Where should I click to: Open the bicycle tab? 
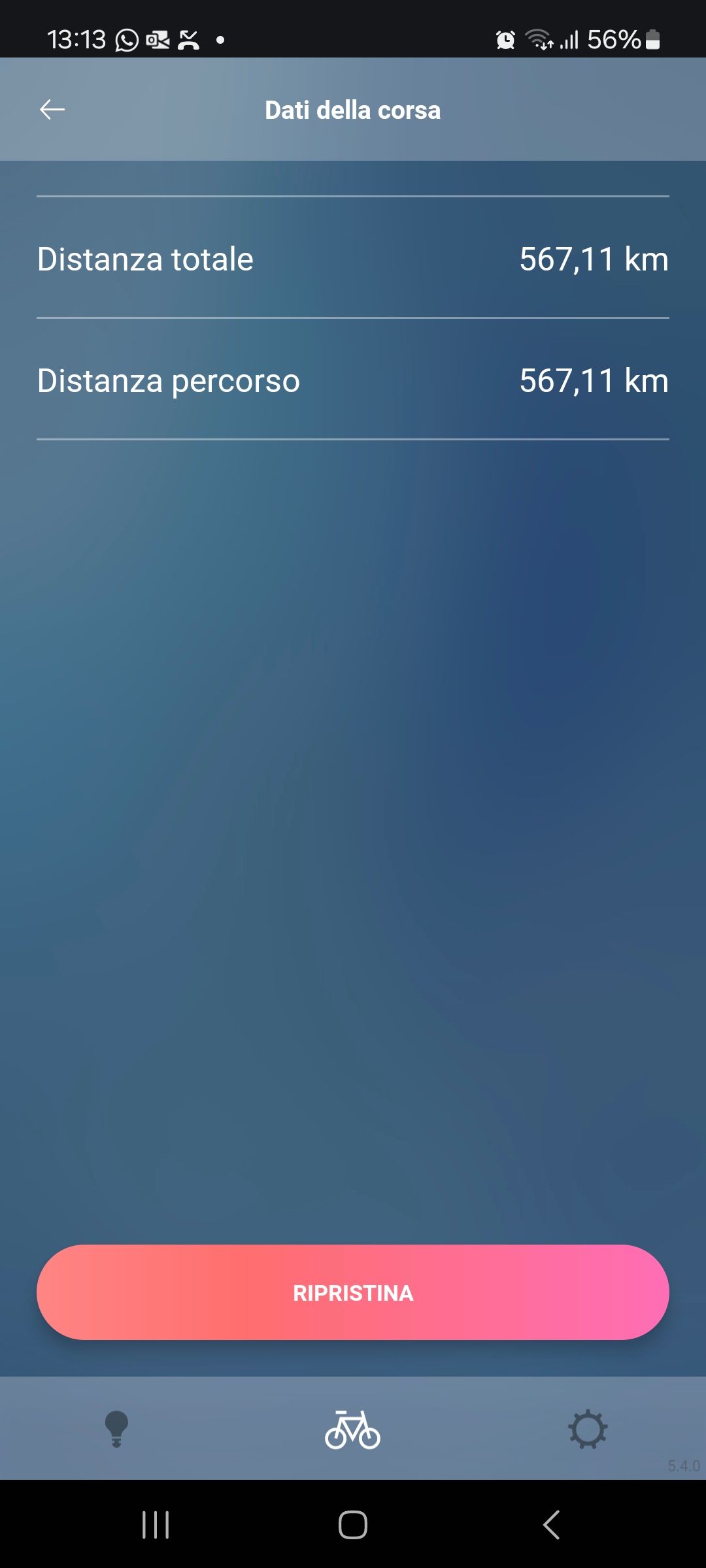(352, 1429)
